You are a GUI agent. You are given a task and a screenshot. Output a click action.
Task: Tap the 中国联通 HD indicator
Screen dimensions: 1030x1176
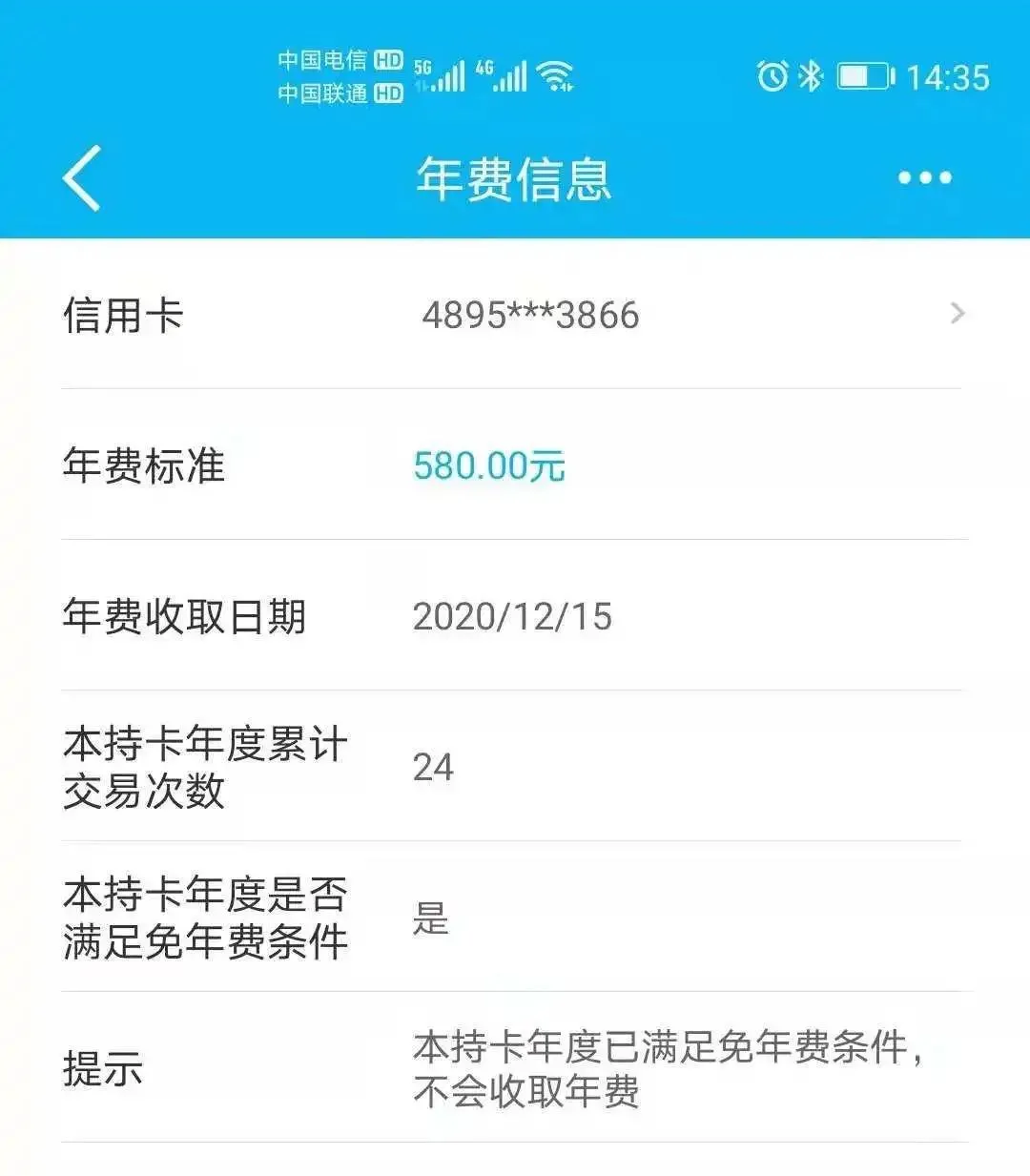[339, 93]
